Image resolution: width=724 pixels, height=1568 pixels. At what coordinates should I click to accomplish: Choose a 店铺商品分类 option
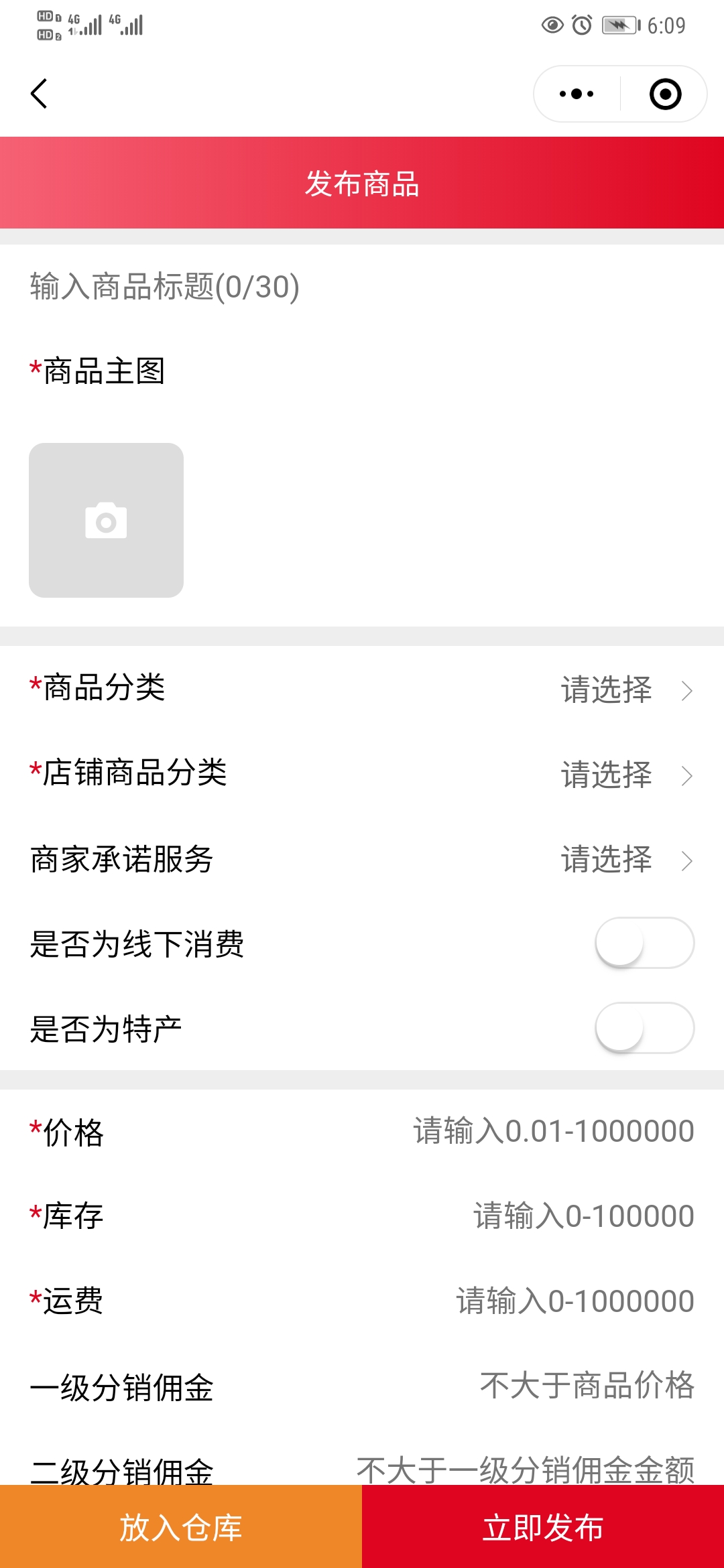click(x=626, y=775)
